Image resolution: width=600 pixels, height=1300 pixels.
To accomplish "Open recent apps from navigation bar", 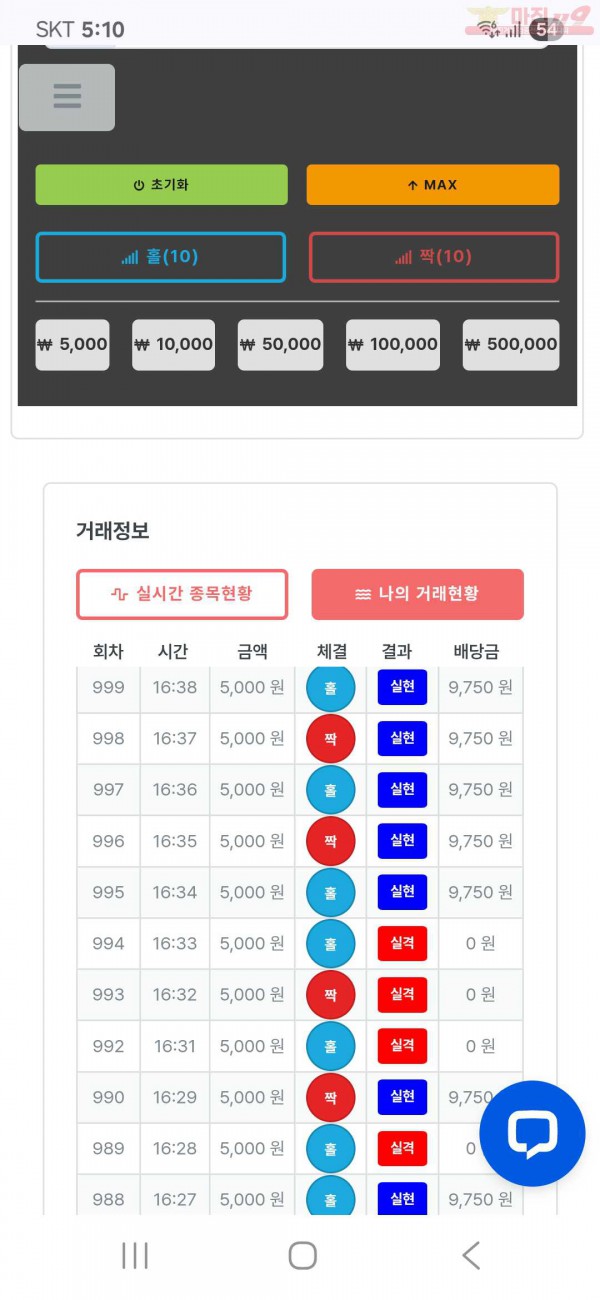I will click(x=134, y=1255).
